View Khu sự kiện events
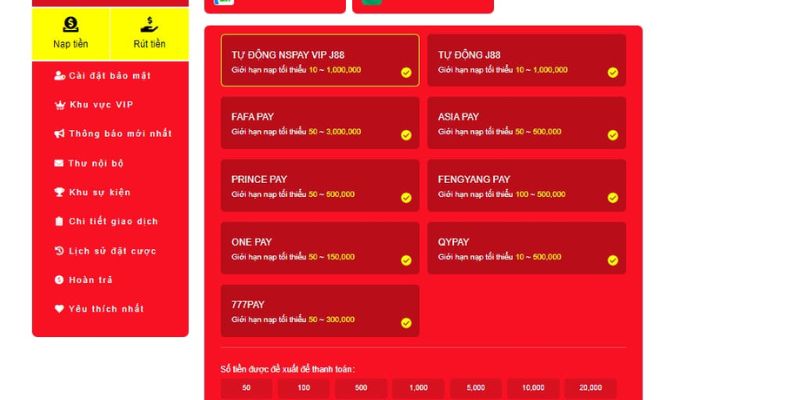Viewport: 800px width, 400px height. pyautogui.click(x=99, y=192)
